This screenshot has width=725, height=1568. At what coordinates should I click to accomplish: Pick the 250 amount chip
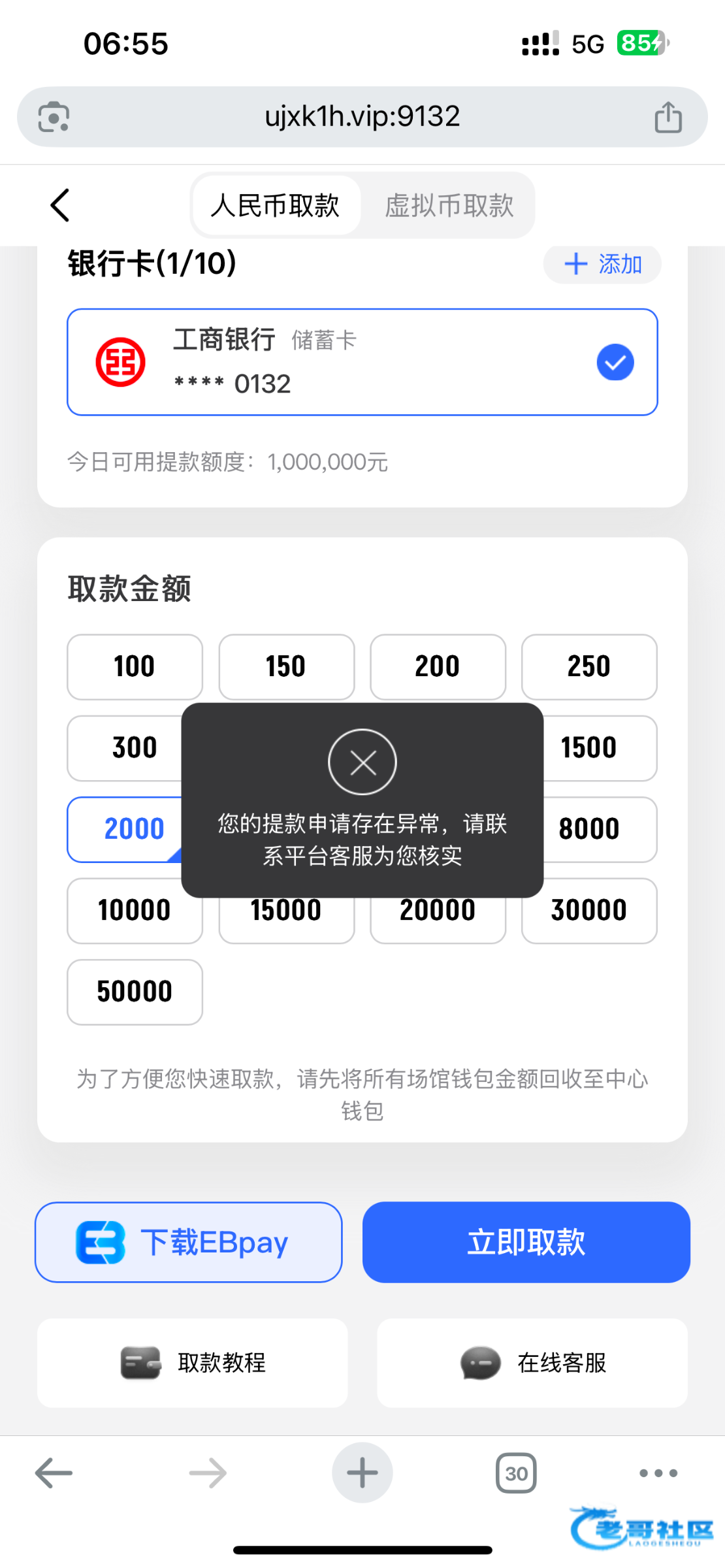click(x=588, y=666)
